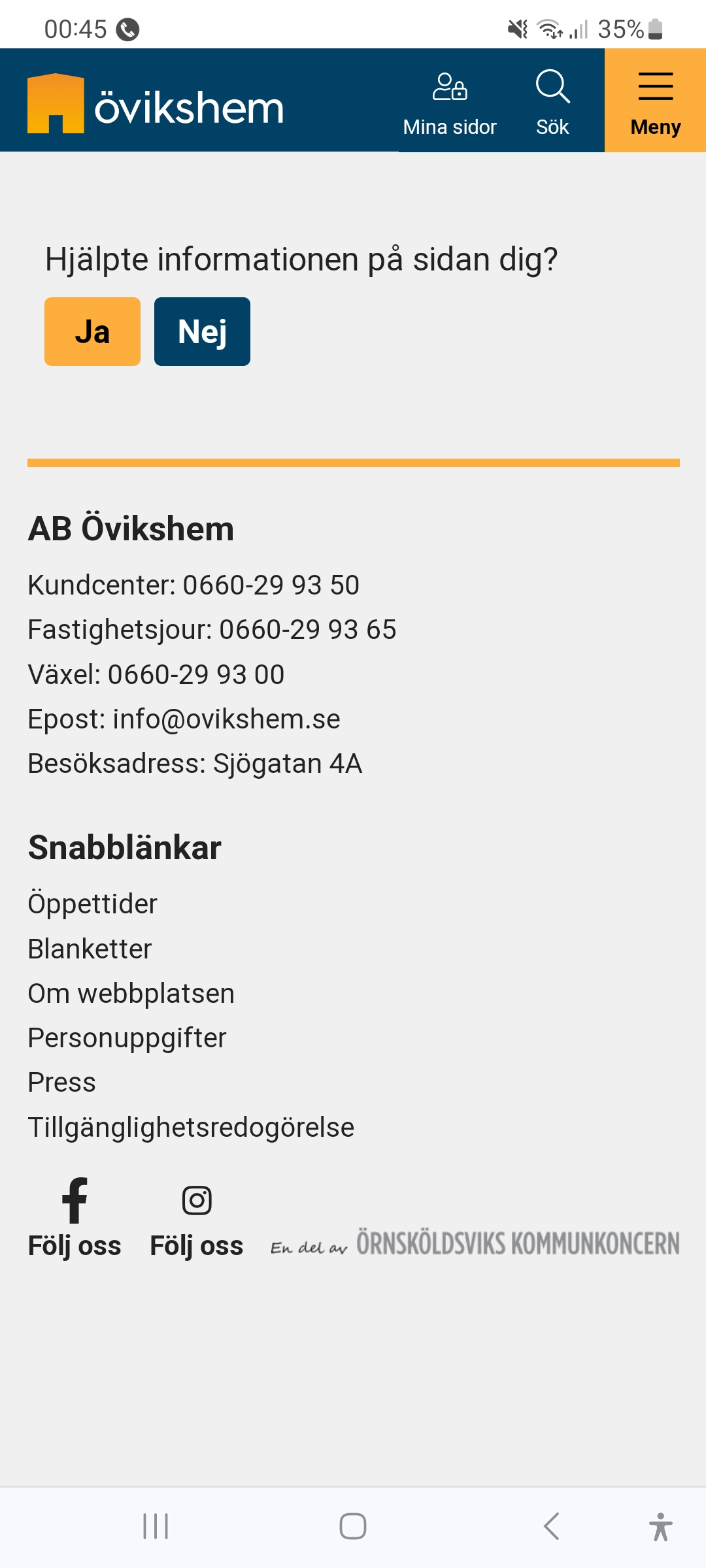Viewport: 706px width, 1568px height.
Task: Email info@ovikshem.se
Action: [226, 719]
